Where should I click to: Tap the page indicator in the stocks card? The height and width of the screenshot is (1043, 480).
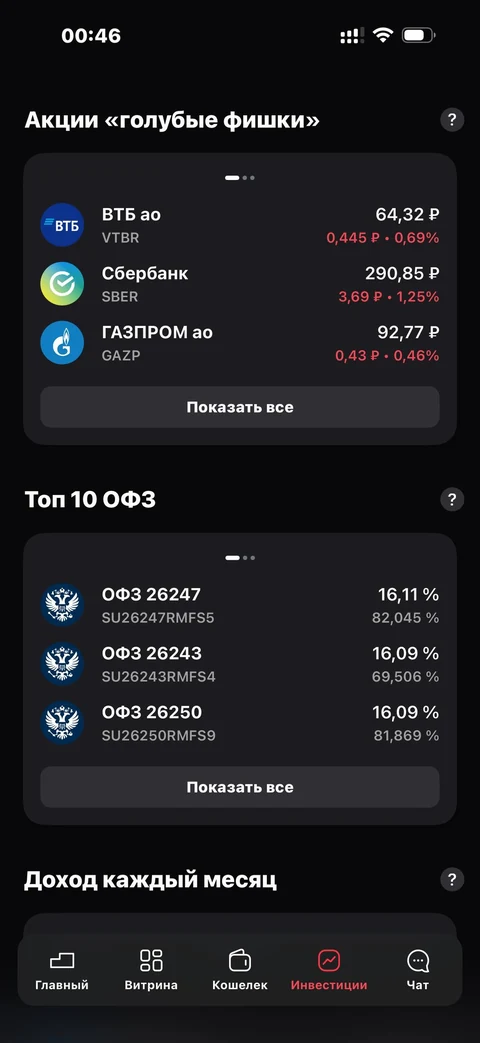[x=240, y=178]
